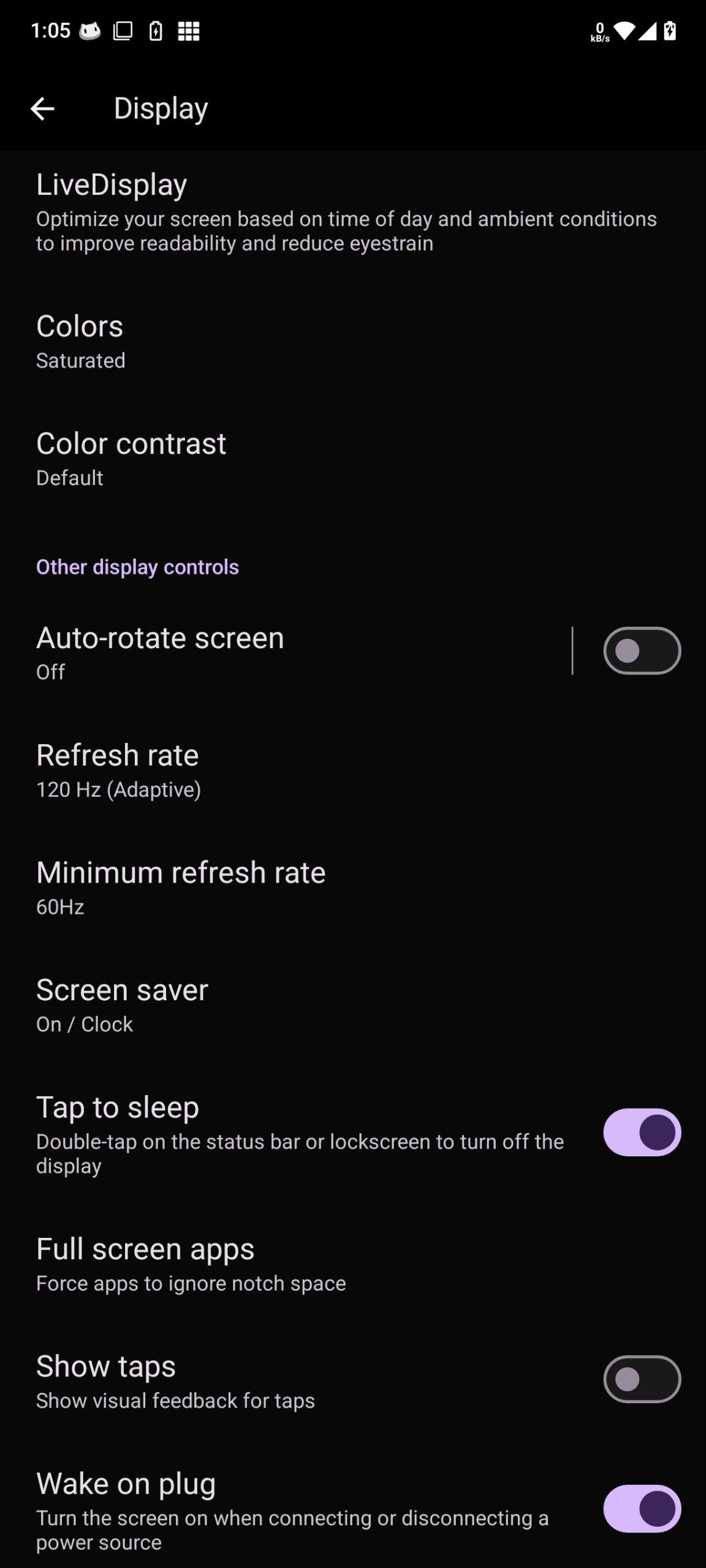
Task: Open Screen saver settings
Action: click(353, 1005)
